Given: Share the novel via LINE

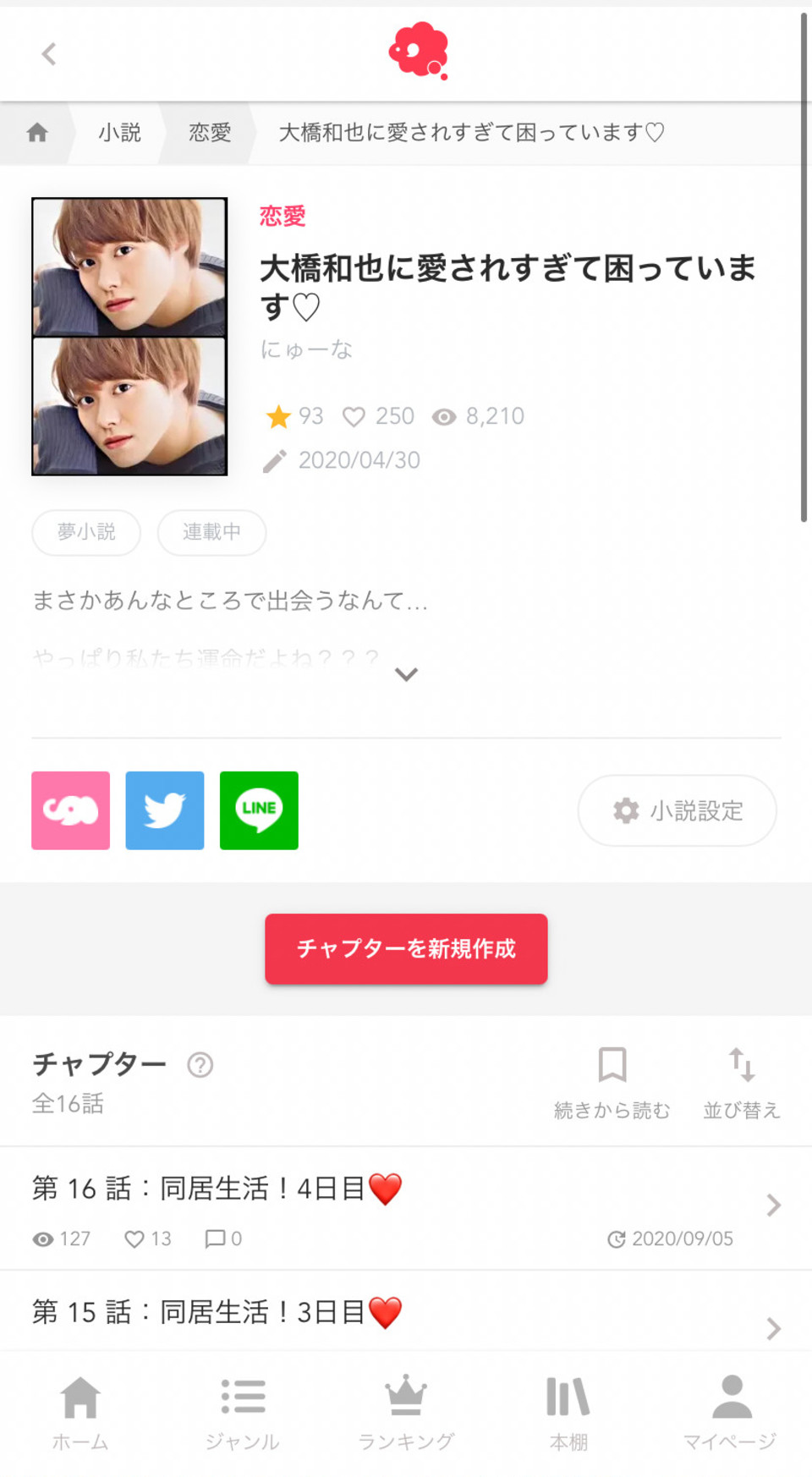Looking at the screenshot, I should pyautogui.click(x=259, y=810).
